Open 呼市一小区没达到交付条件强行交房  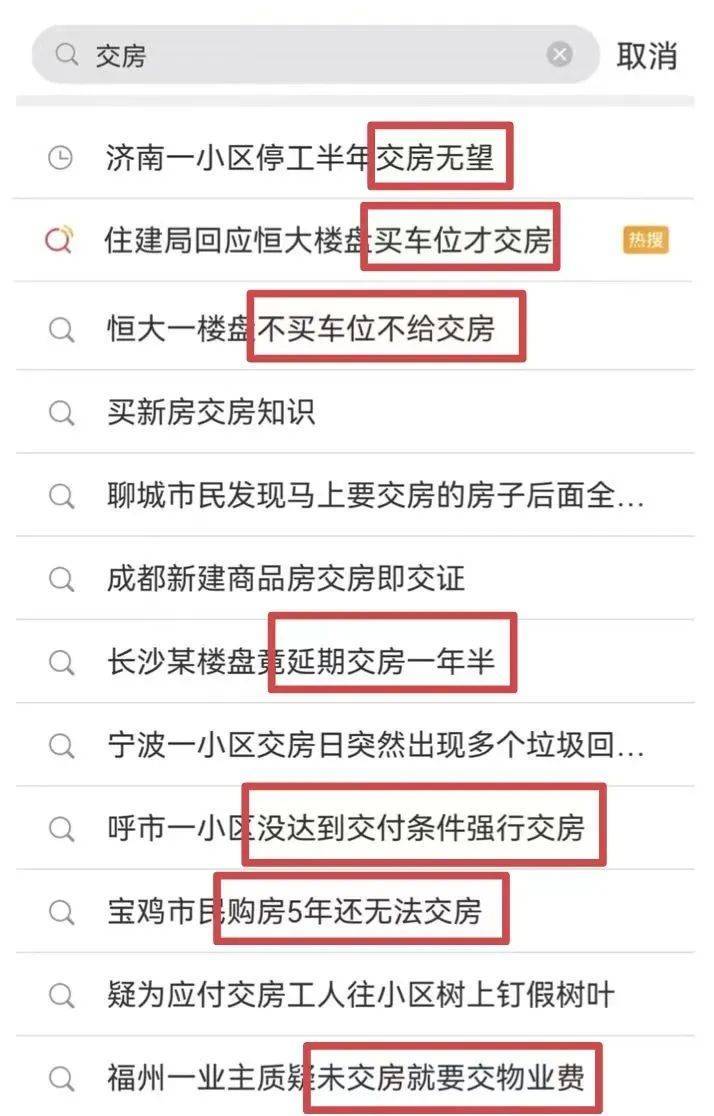pyautogui.click(x=345, y=828)
